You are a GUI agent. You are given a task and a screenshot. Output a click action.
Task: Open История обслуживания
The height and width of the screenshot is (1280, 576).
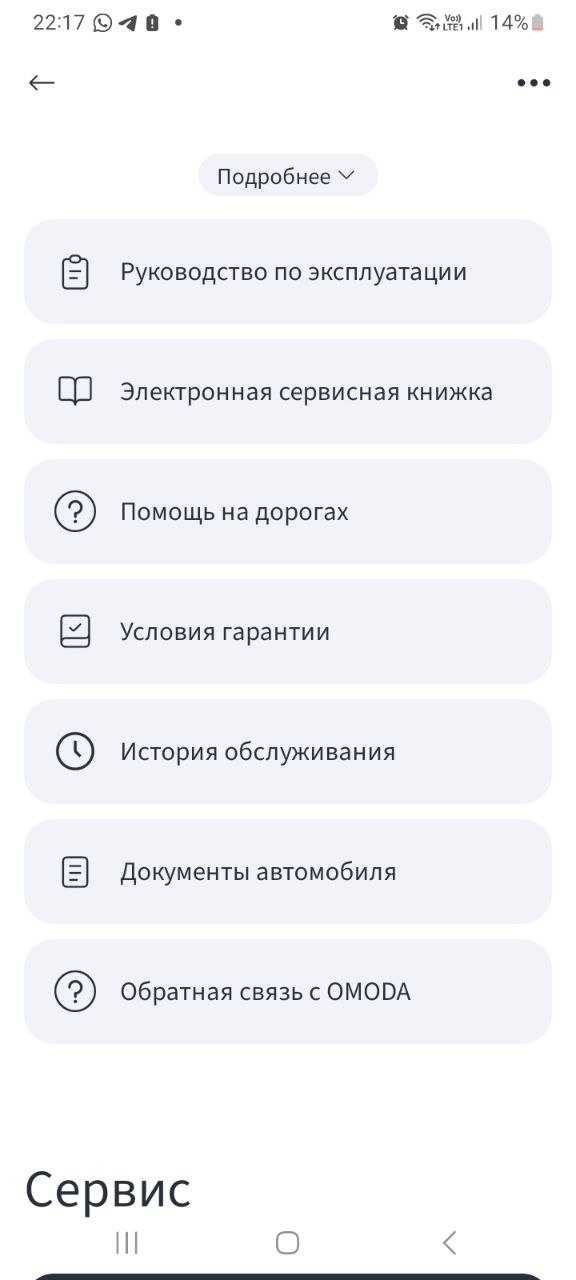[x=288, y=752]
